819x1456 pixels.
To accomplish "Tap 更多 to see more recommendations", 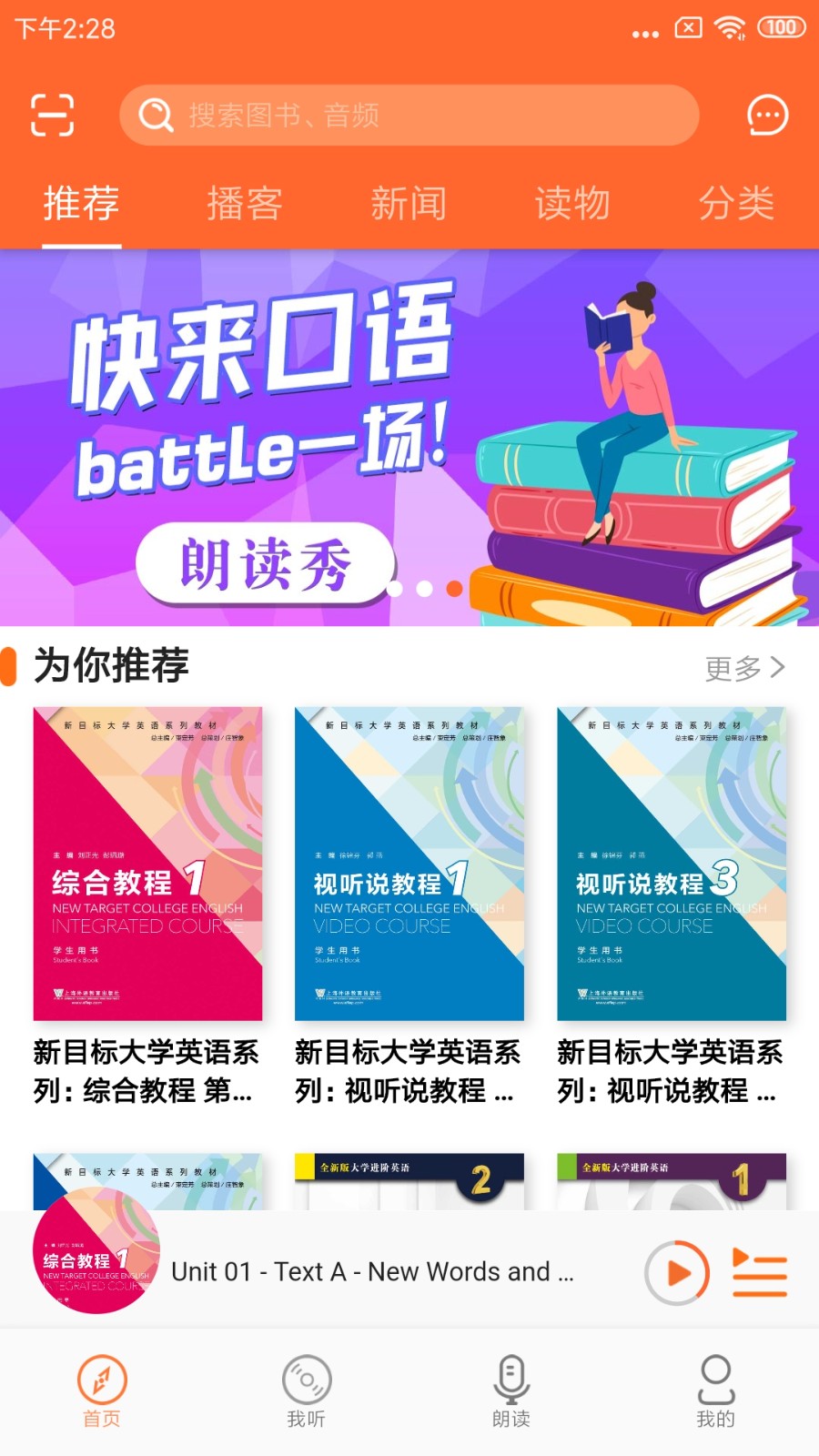I will 744,668.
